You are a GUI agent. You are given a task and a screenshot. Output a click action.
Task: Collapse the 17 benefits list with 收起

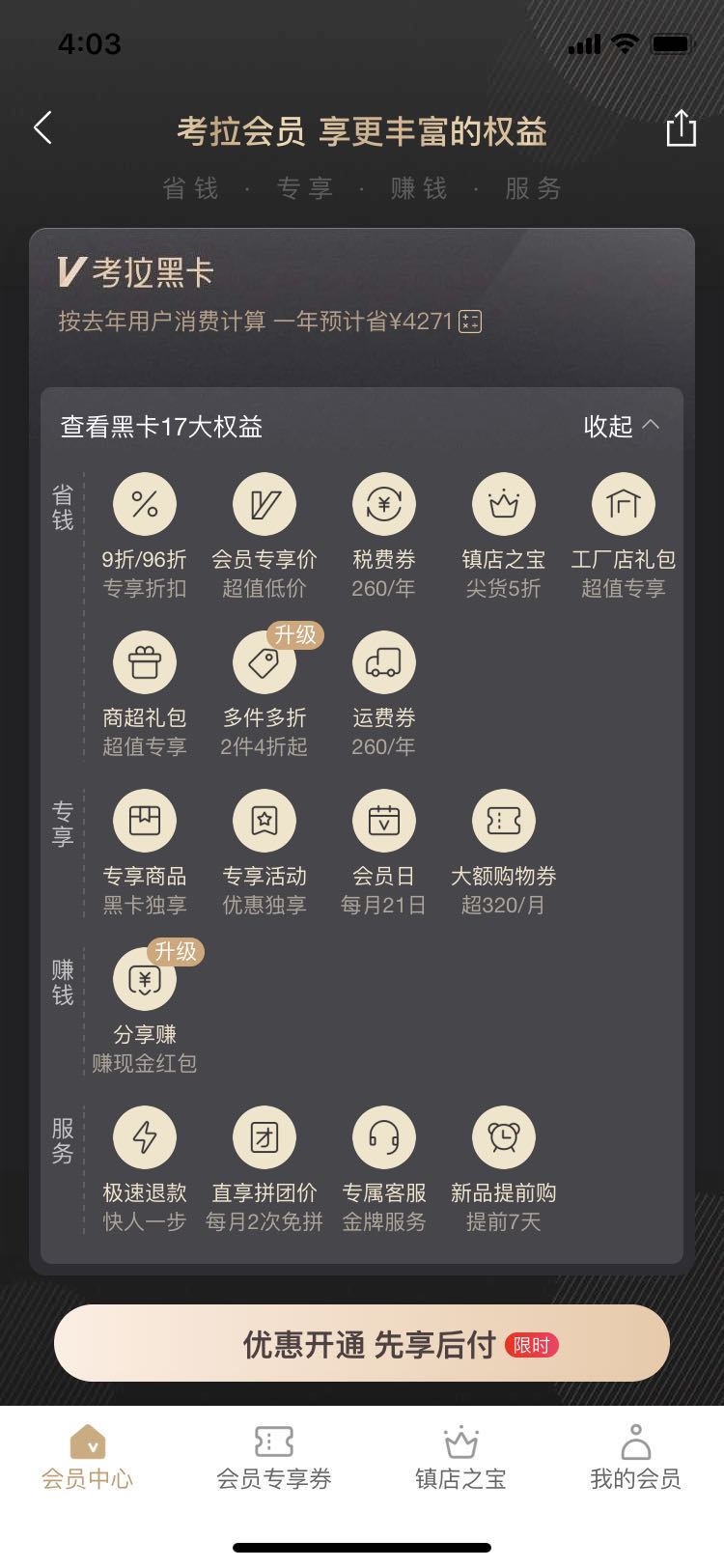tap(622, 426)
